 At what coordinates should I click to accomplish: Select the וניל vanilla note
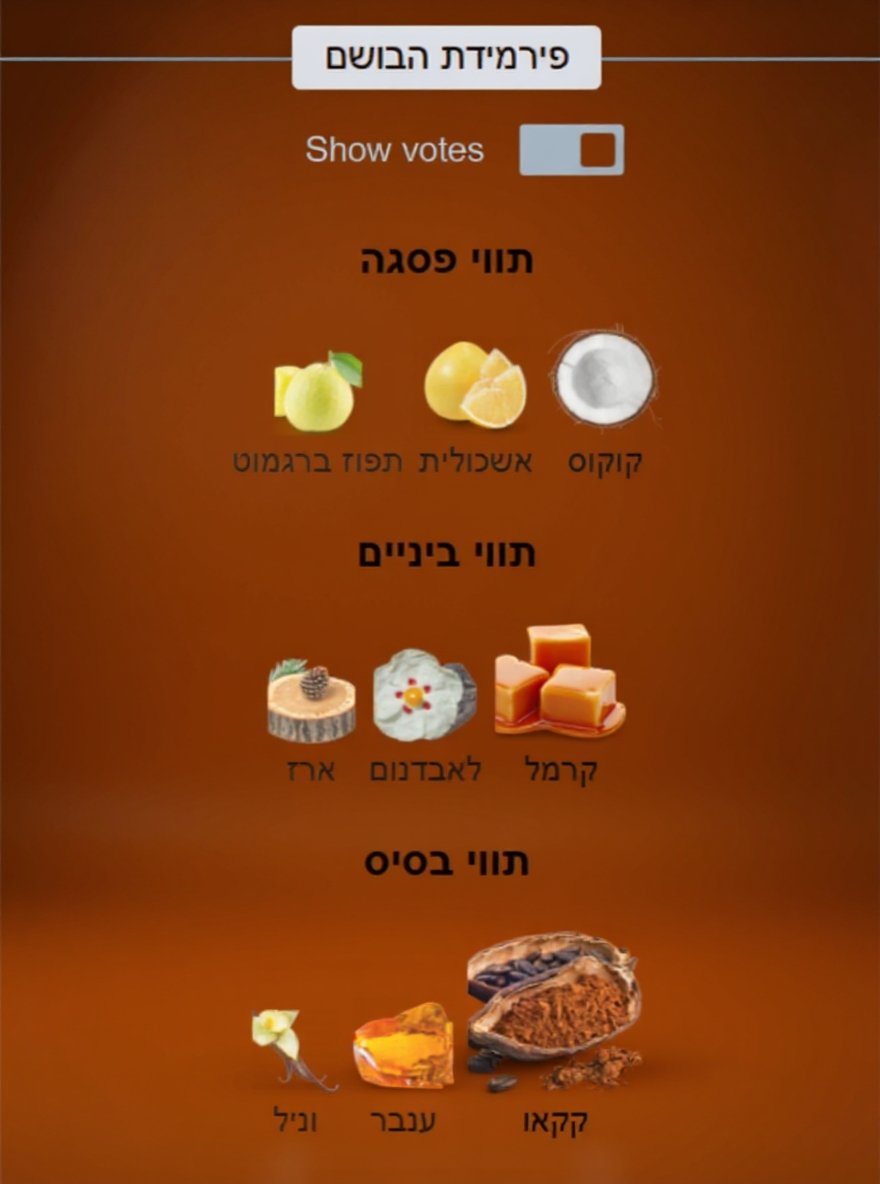tap(290, 1050)
